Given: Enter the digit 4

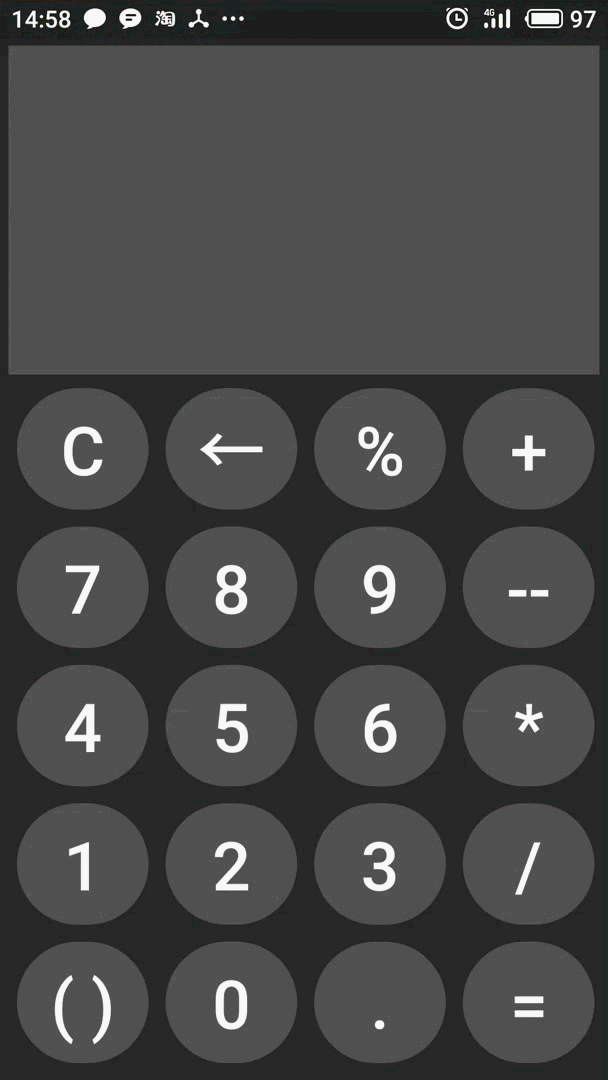Looking at the screenshot, I should click(x=83, y=727).
